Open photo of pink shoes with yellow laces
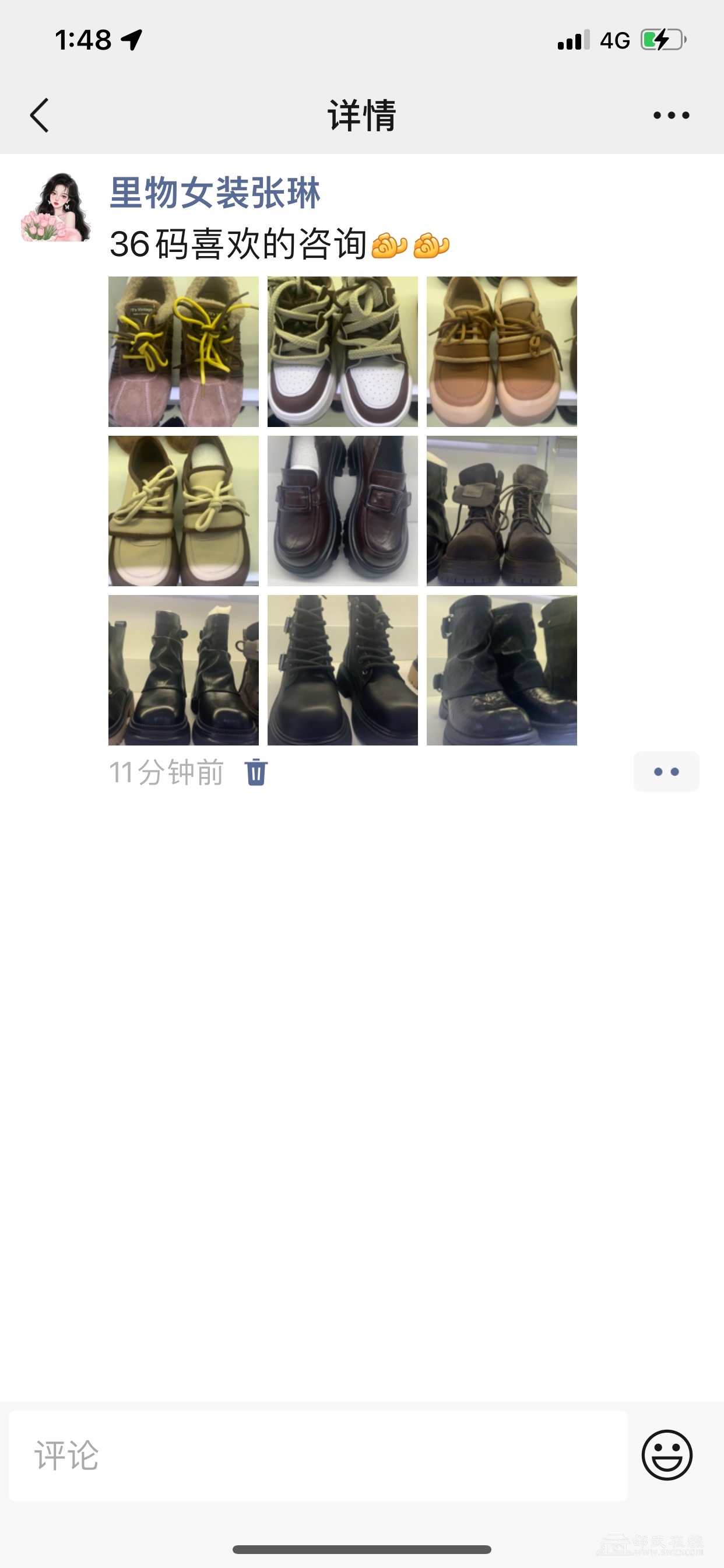 (183, 352)
